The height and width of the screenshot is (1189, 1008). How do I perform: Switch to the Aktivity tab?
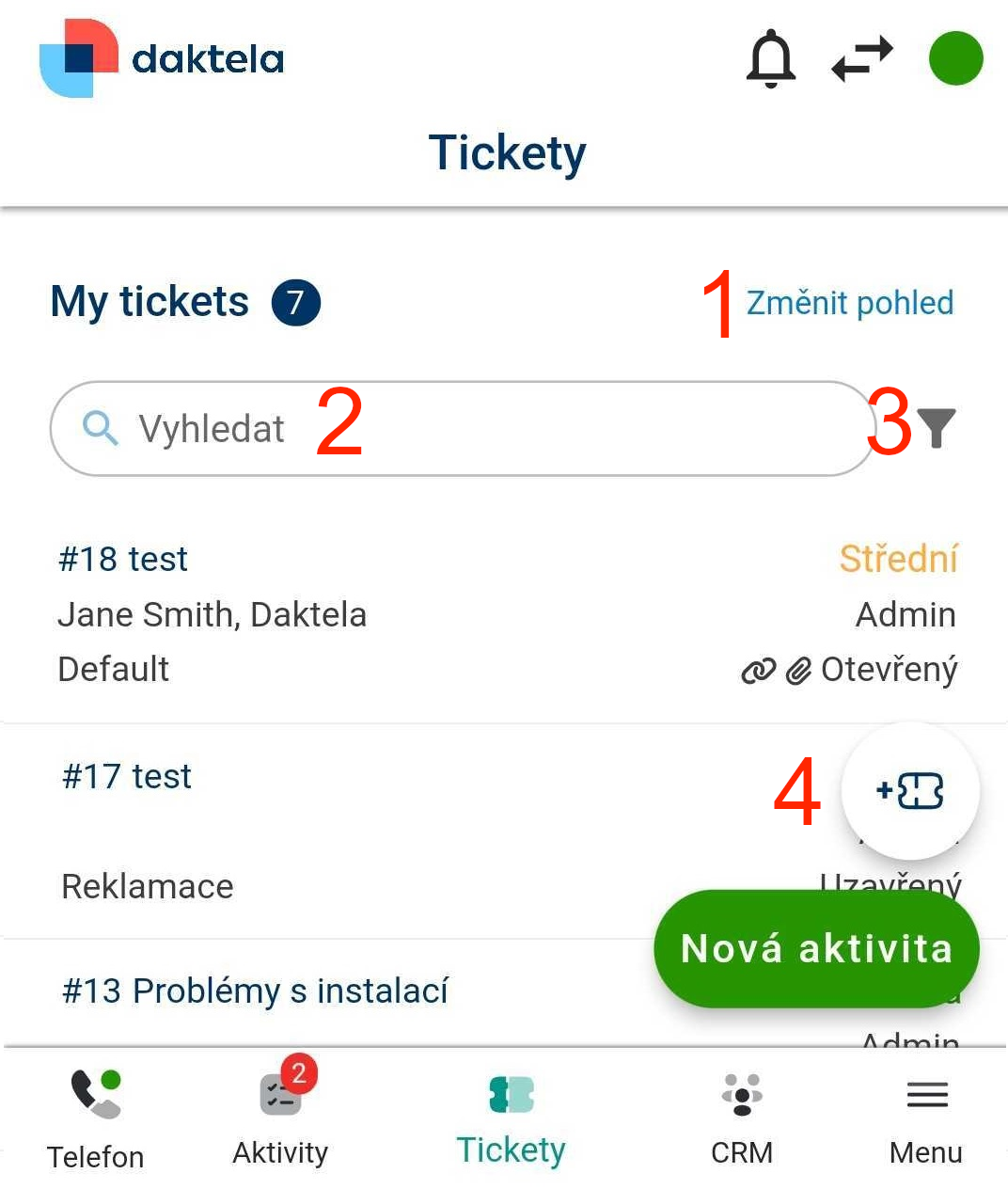[280, 1118]
